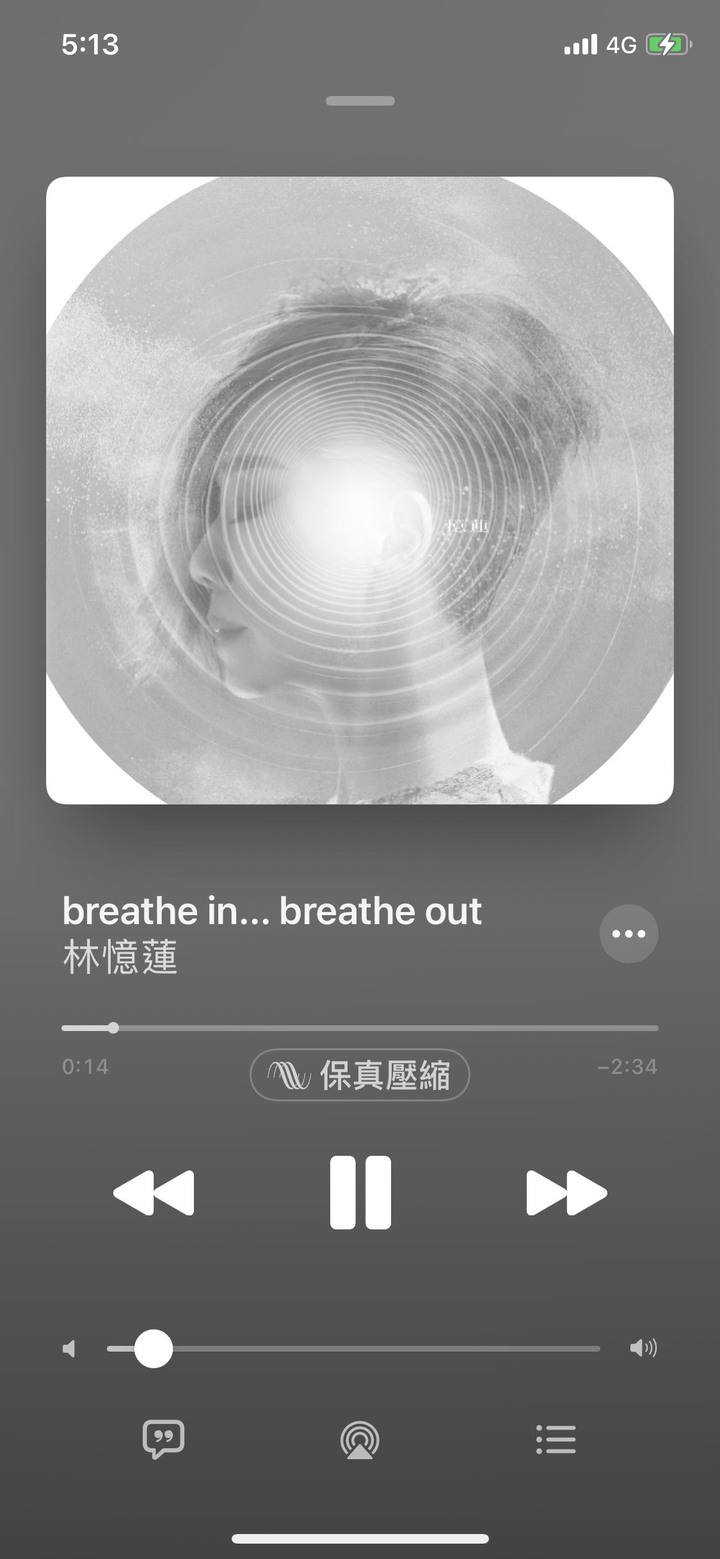Open the three-dot more options menu
The image size is (720, 1559).
[629, 934]
